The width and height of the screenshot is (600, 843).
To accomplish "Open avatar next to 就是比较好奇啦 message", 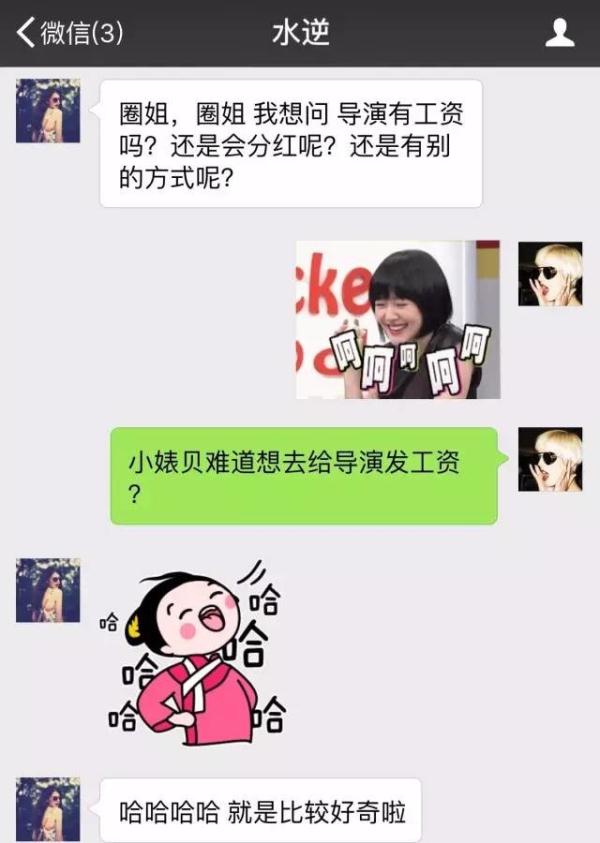I will [48, 807].
